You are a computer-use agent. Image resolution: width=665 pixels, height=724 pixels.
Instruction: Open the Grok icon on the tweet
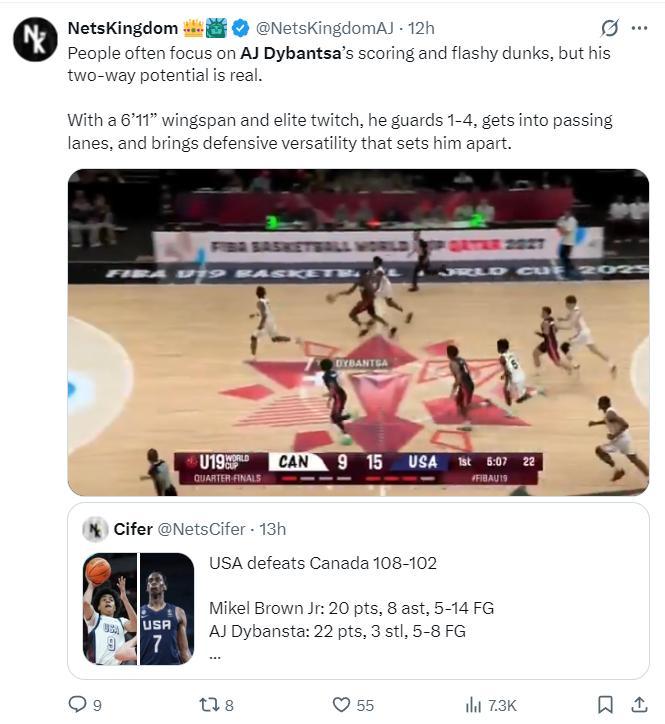(608, 27)
